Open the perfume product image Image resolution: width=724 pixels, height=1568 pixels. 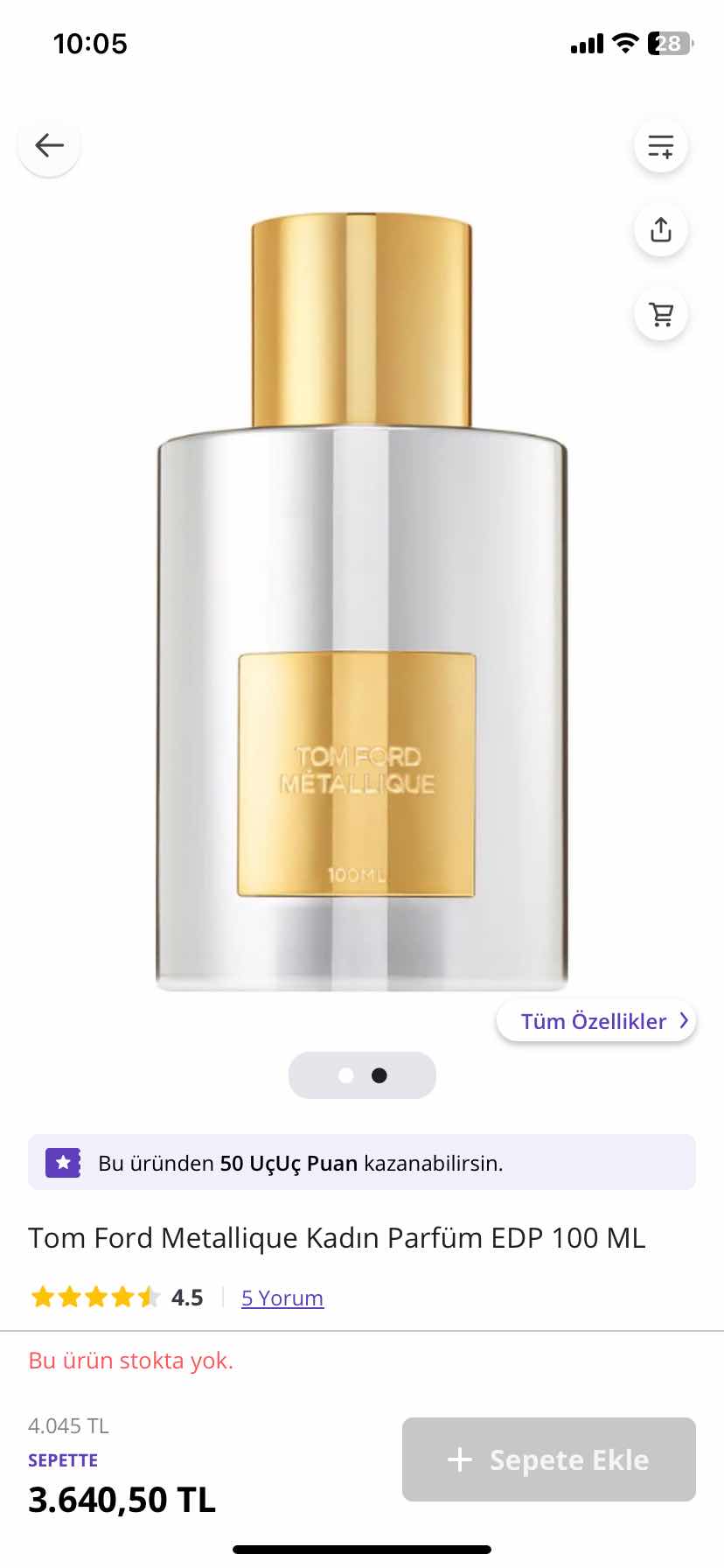pos(362,604)
